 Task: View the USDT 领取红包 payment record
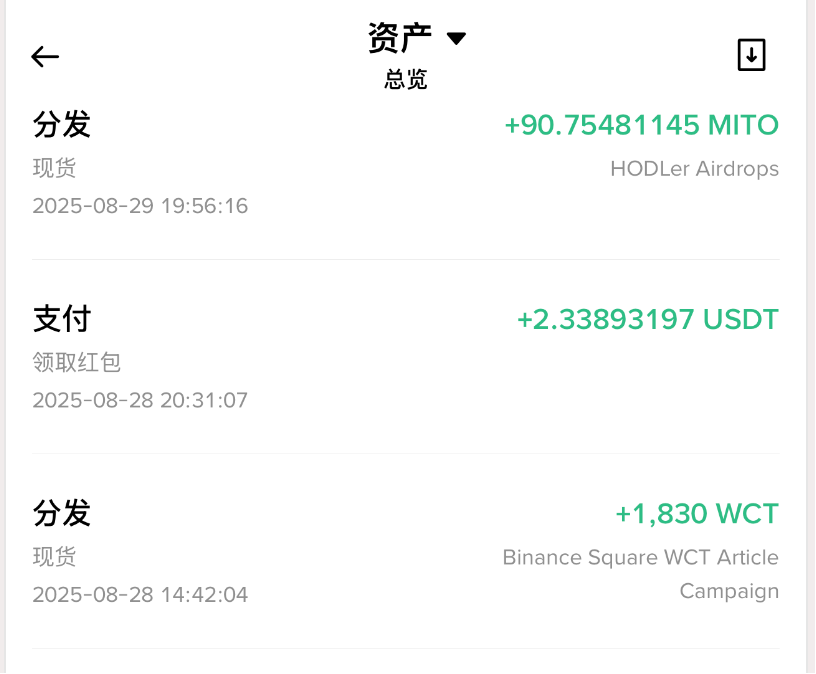(x=406, y=359)
